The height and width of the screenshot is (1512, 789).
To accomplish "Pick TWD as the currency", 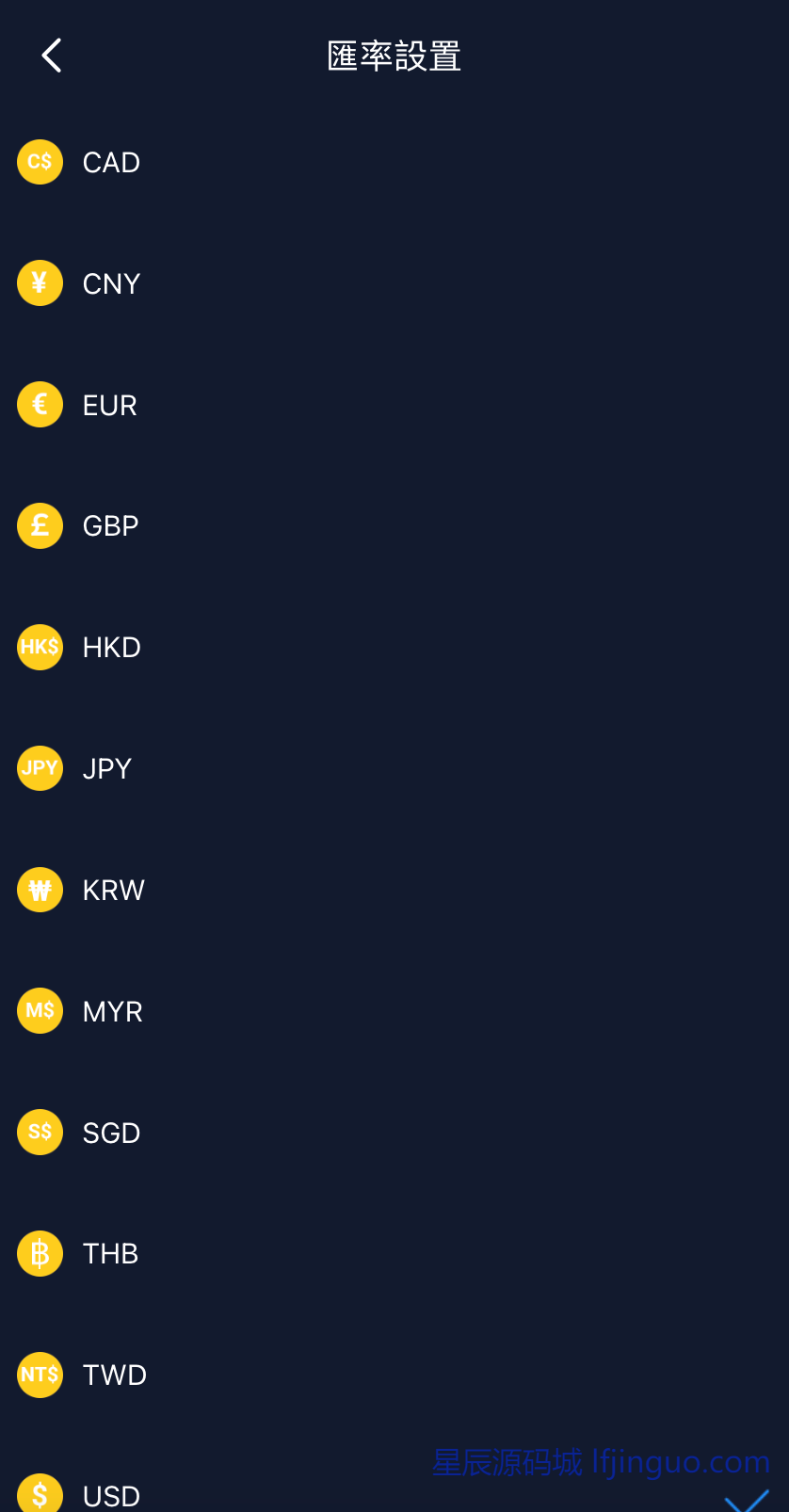I will click(x=114, y=1375).
